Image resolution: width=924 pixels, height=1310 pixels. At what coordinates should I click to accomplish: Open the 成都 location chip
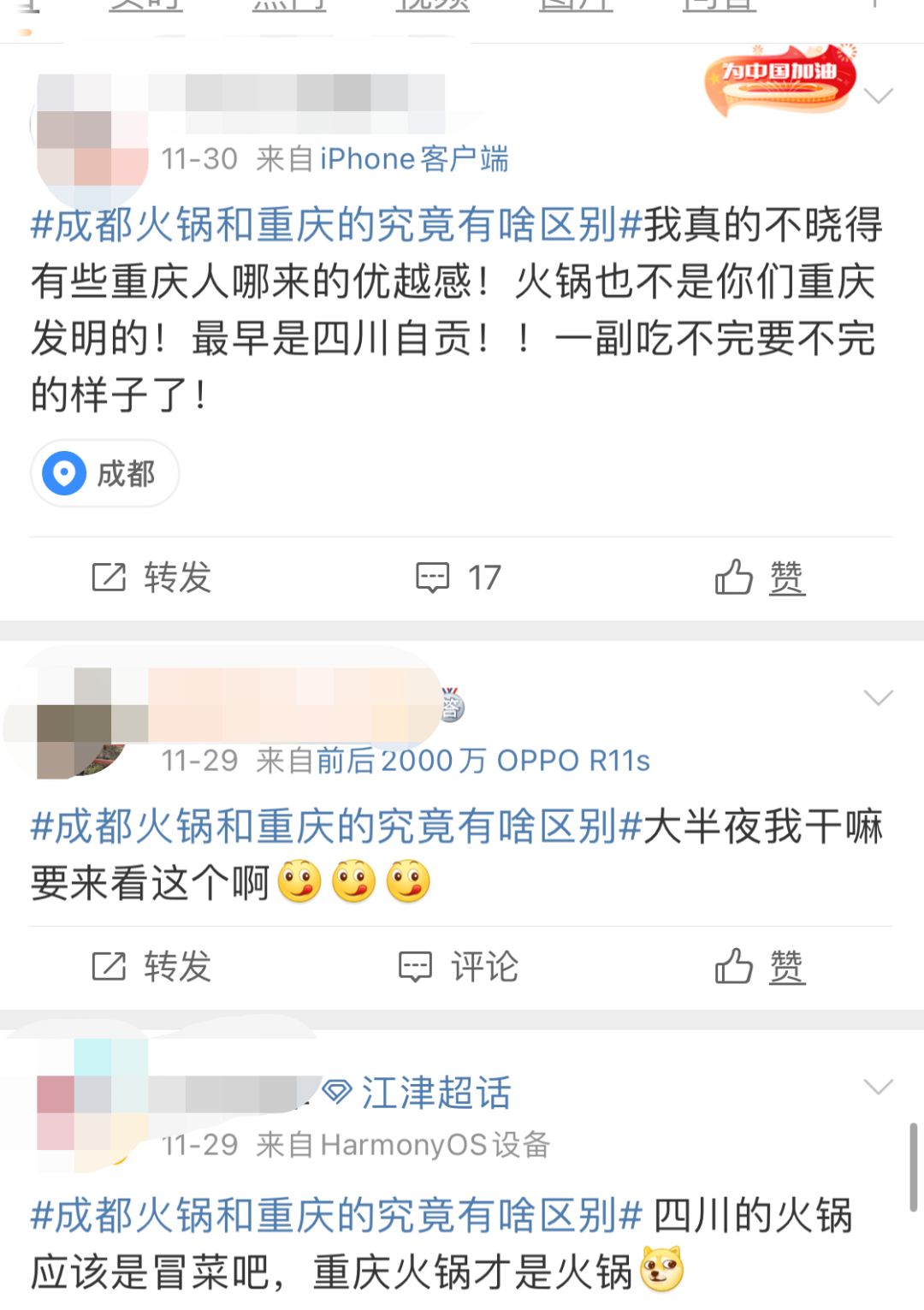[105, 473]
